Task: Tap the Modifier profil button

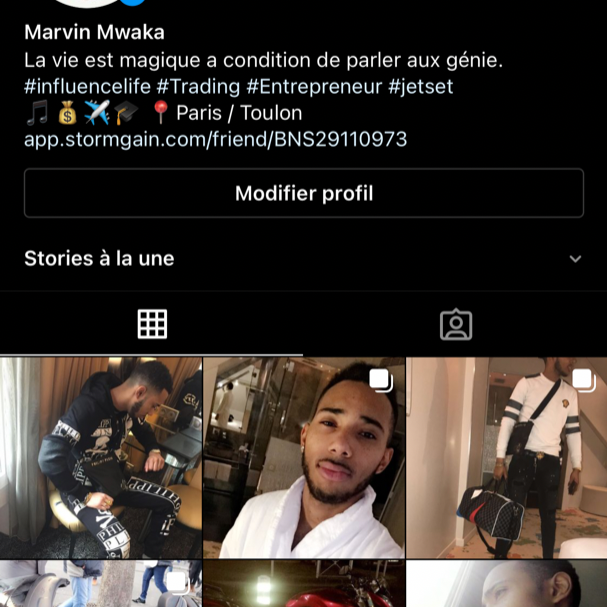Action: pos(303,193)
